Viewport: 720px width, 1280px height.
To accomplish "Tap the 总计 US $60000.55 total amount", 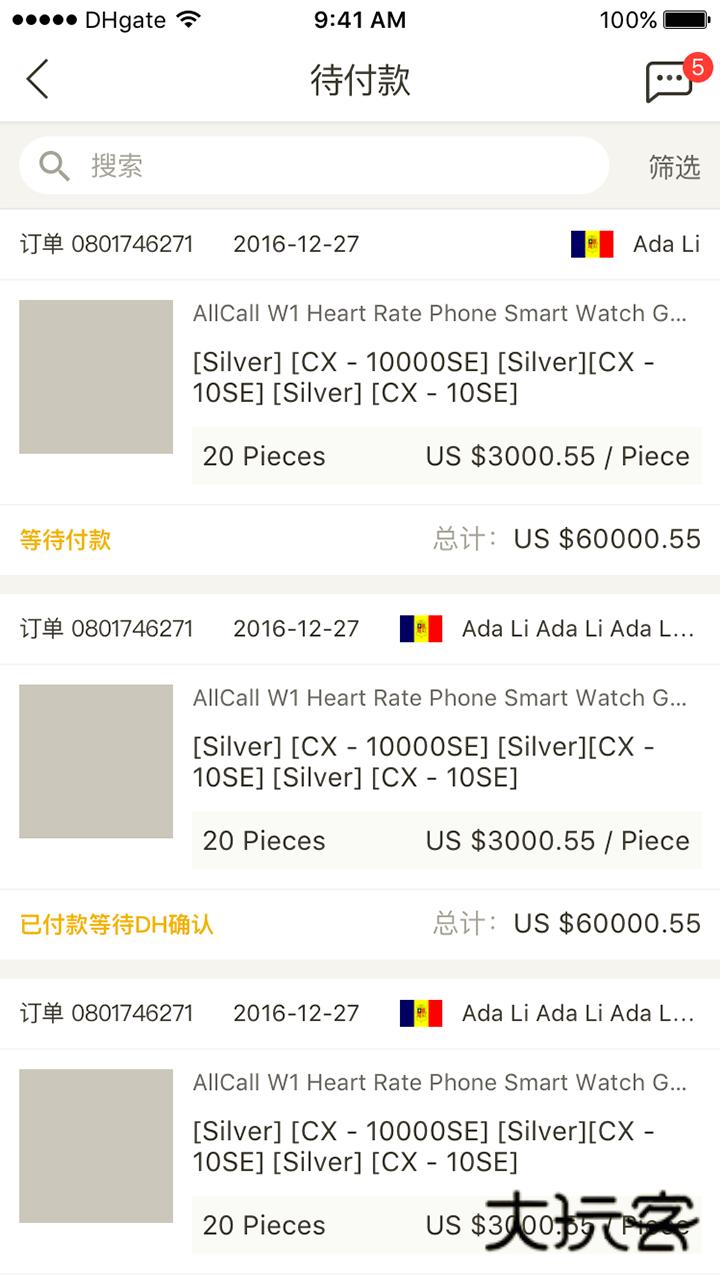I will [600, 538].
